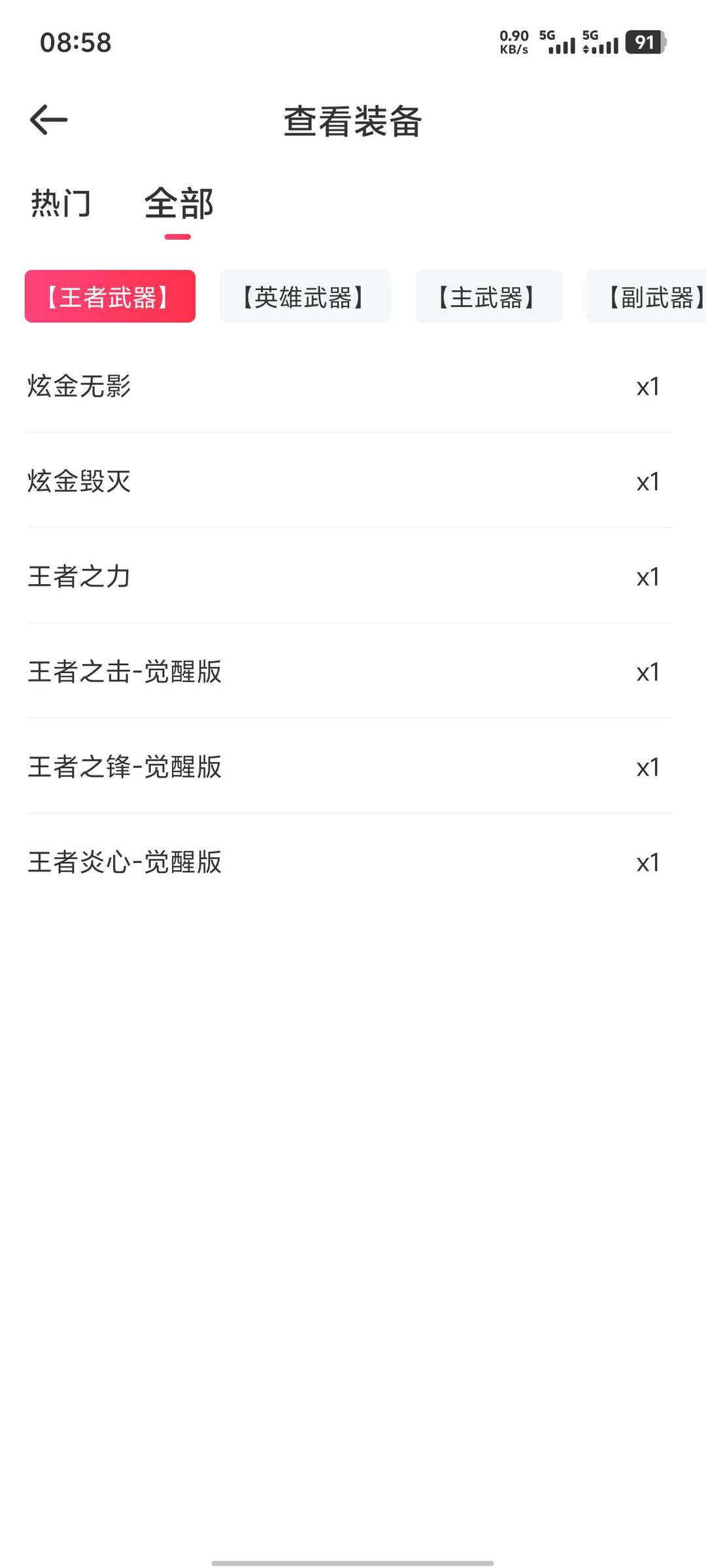
Task: Tap the 【王者武器】 filter chip
Action: tap(110, 297)
